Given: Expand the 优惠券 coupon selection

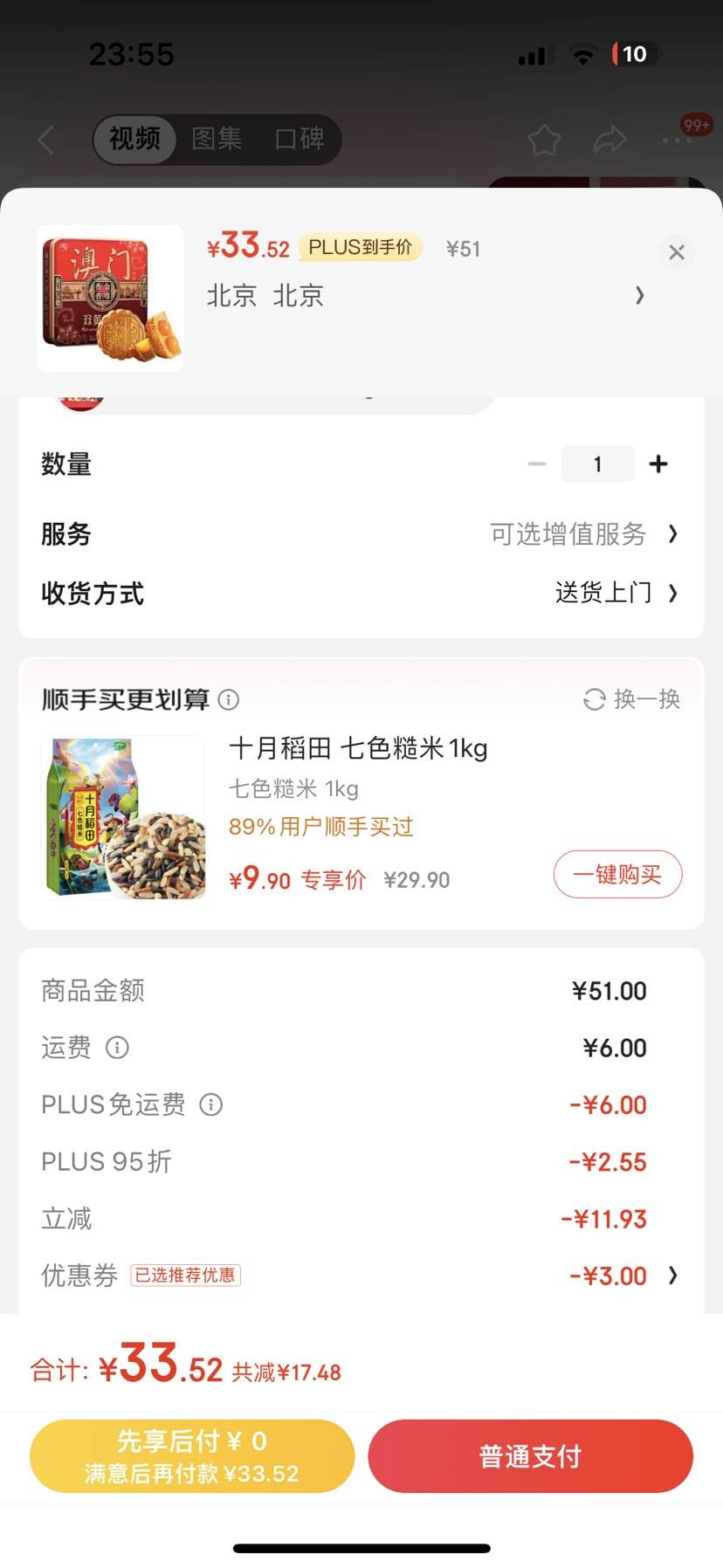Looking at the screenshot, I should coord(672,1276).
